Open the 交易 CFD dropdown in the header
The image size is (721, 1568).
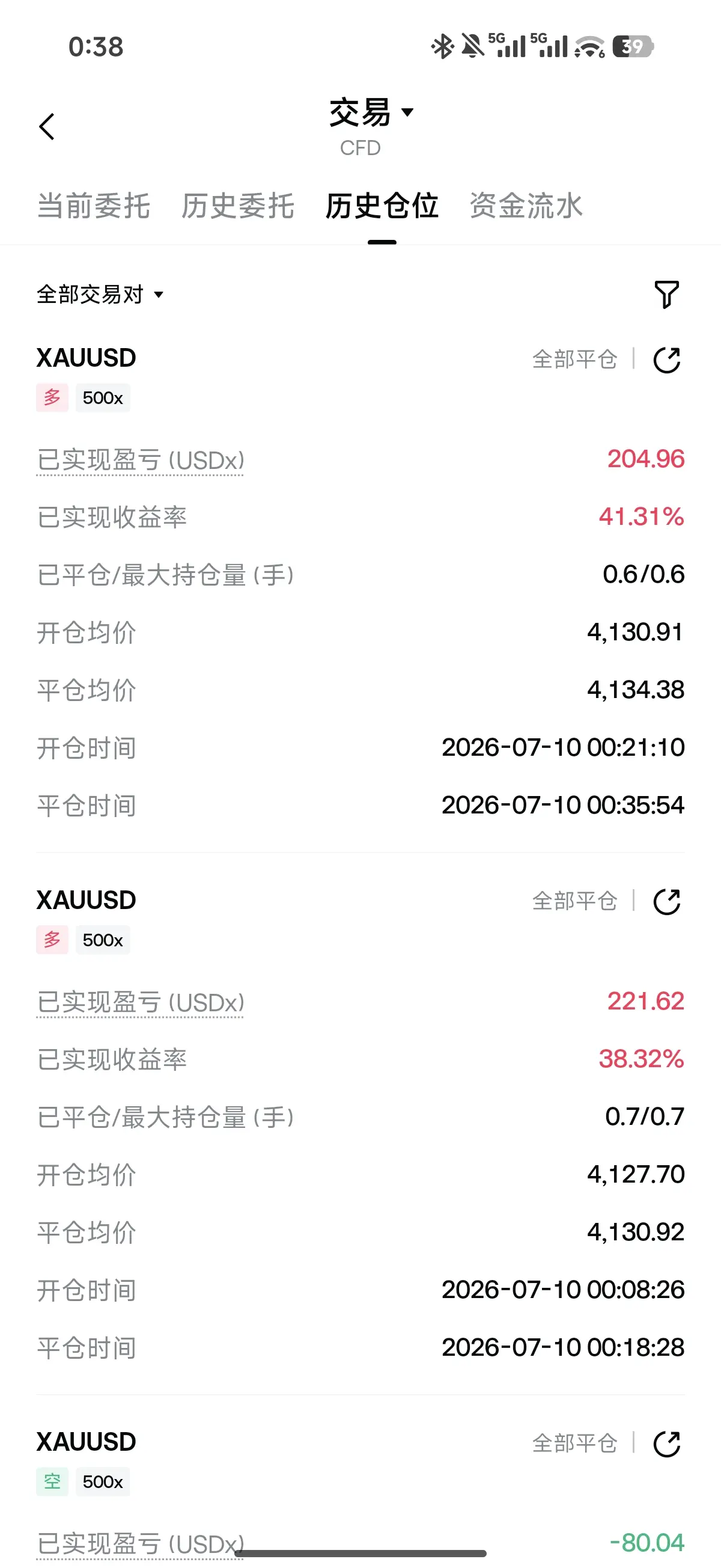coord(371,127)
